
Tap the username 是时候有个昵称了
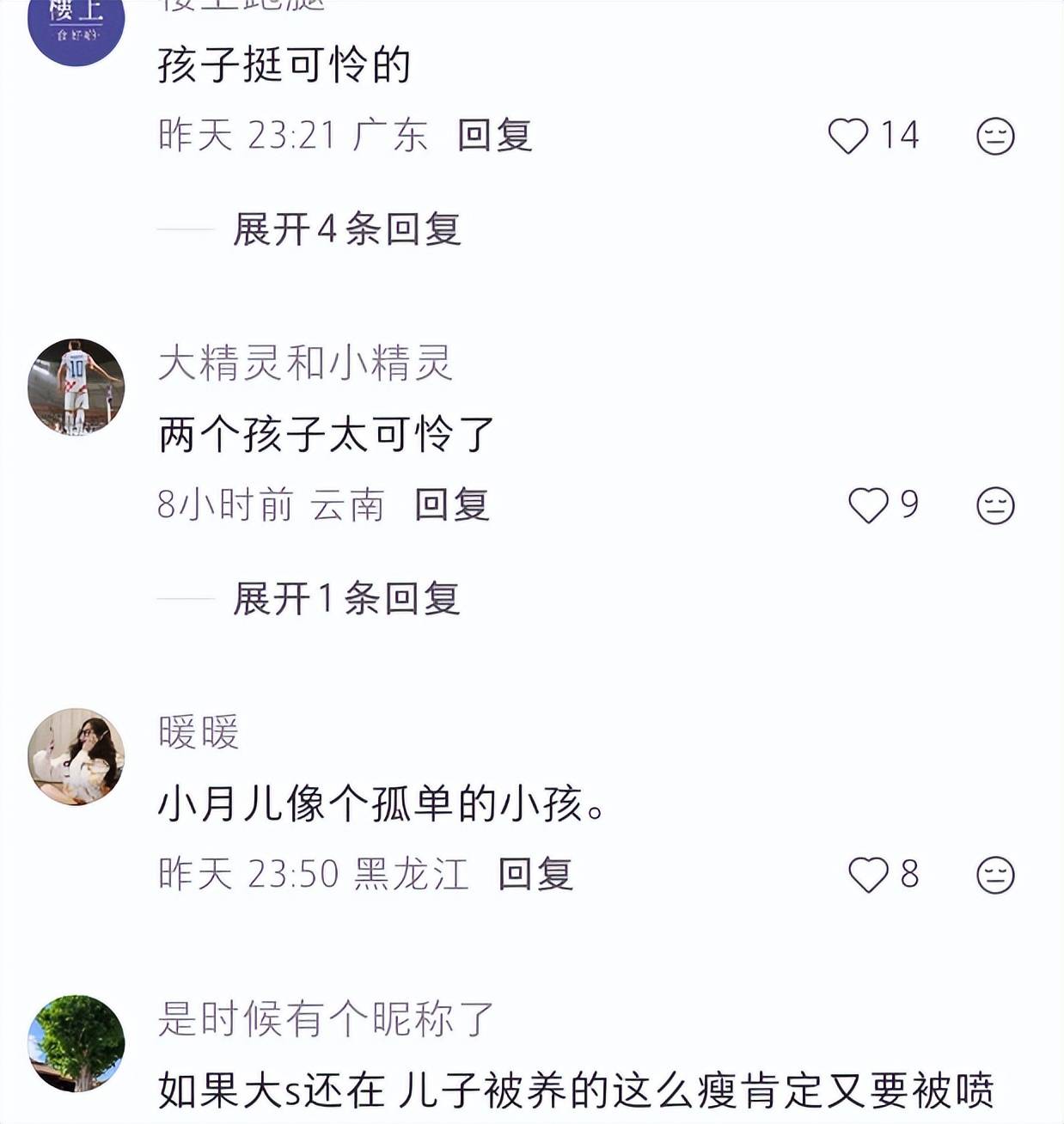click(x=326, y=1019)
